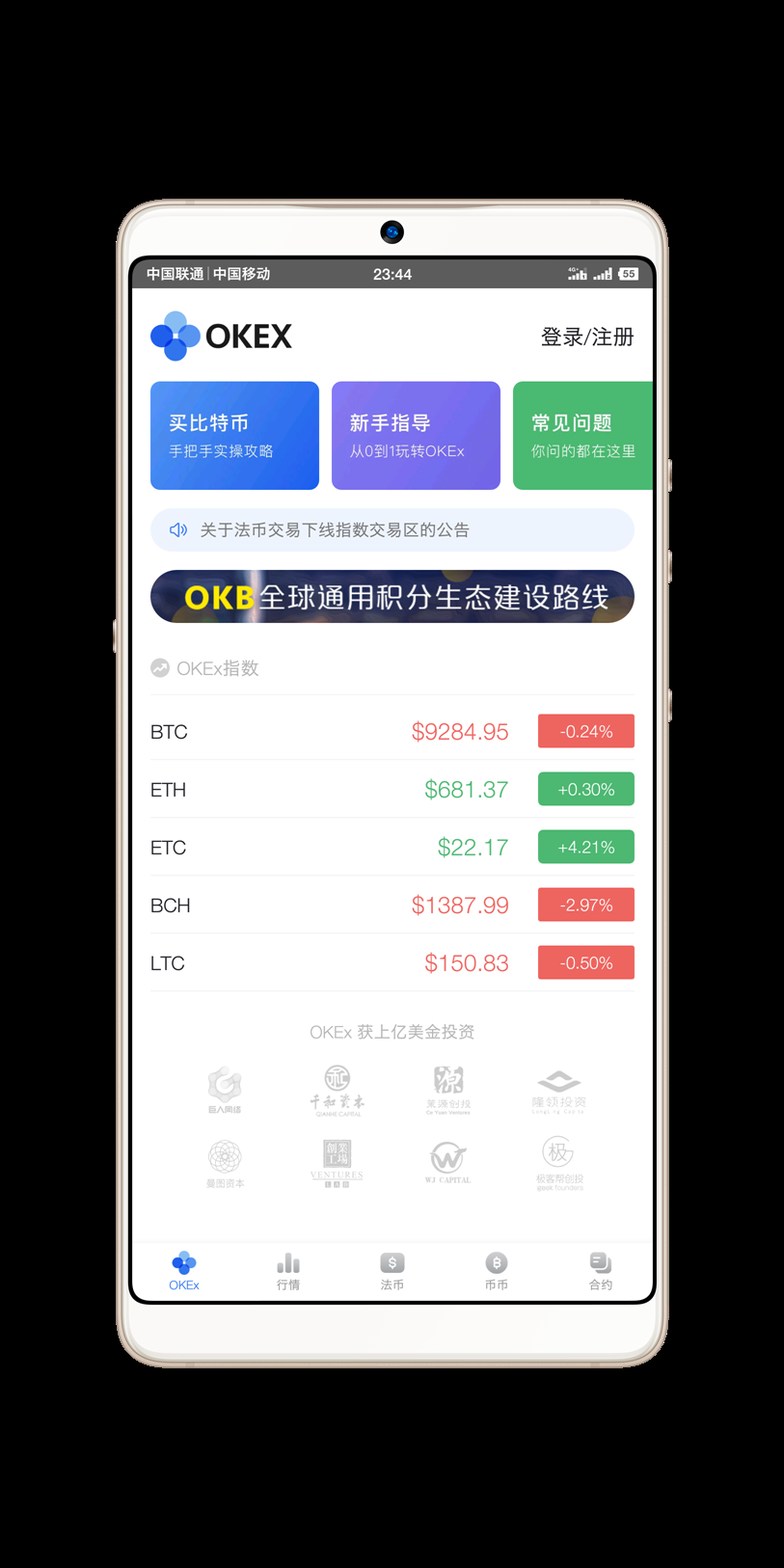Switch to the 币币 tab
784x1568 pixels.
pyautogui.click(x=496, y=1271)
